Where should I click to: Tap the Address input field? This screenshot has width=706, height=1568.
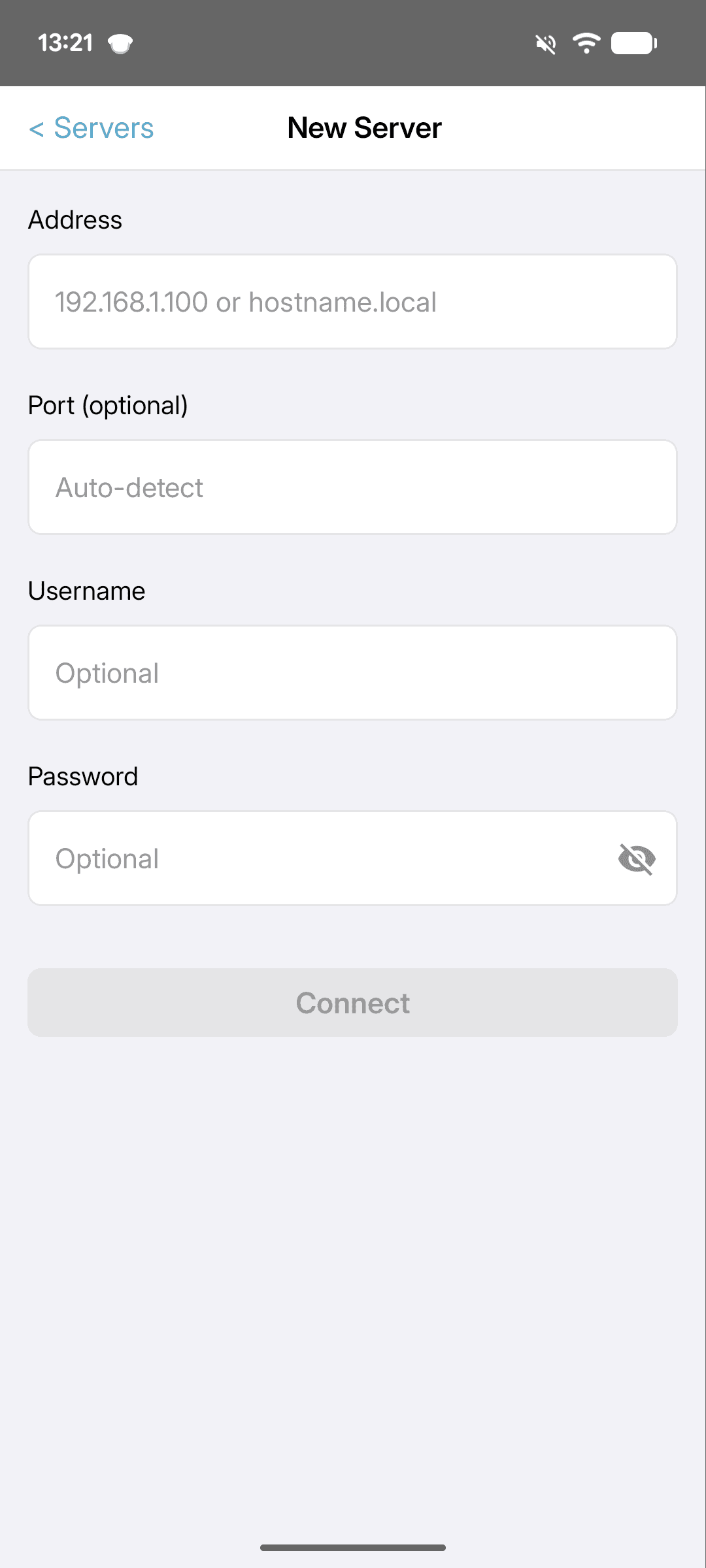[x=353, y=301]
